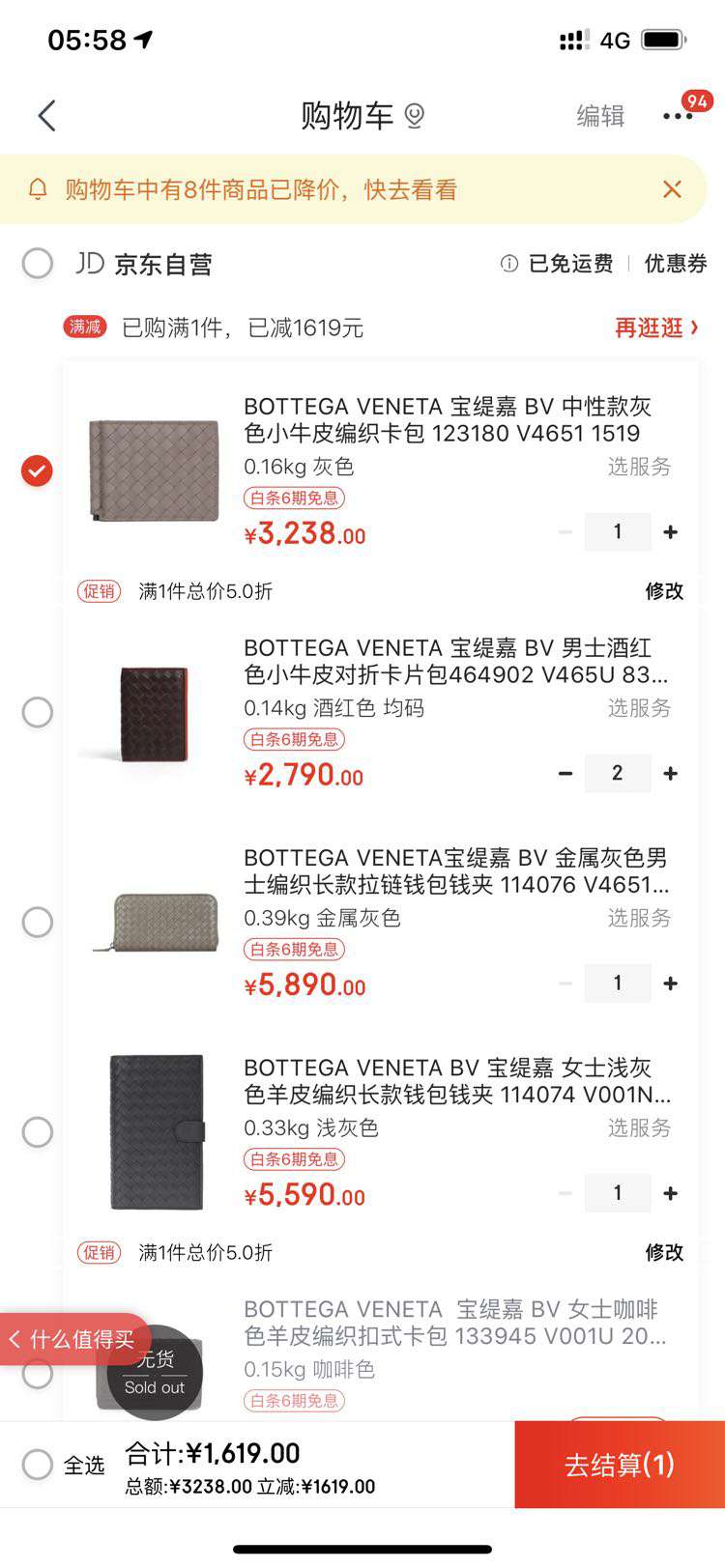Viewport: 725px width, 1568px height.
Task: Open 选服务 for the light-grey long wallet
Action: click(640, 1128)
